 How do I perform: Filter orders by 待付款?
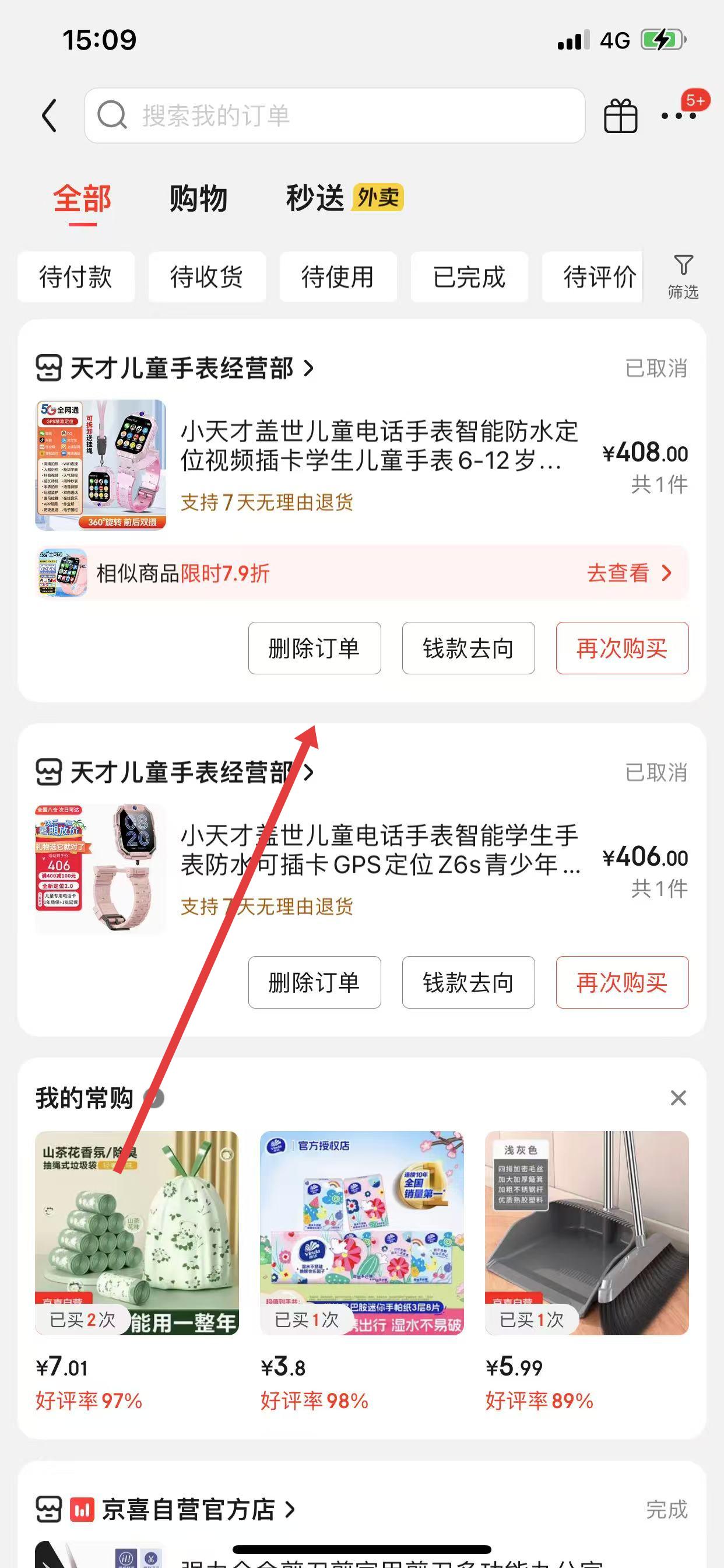tap(76, 278)
